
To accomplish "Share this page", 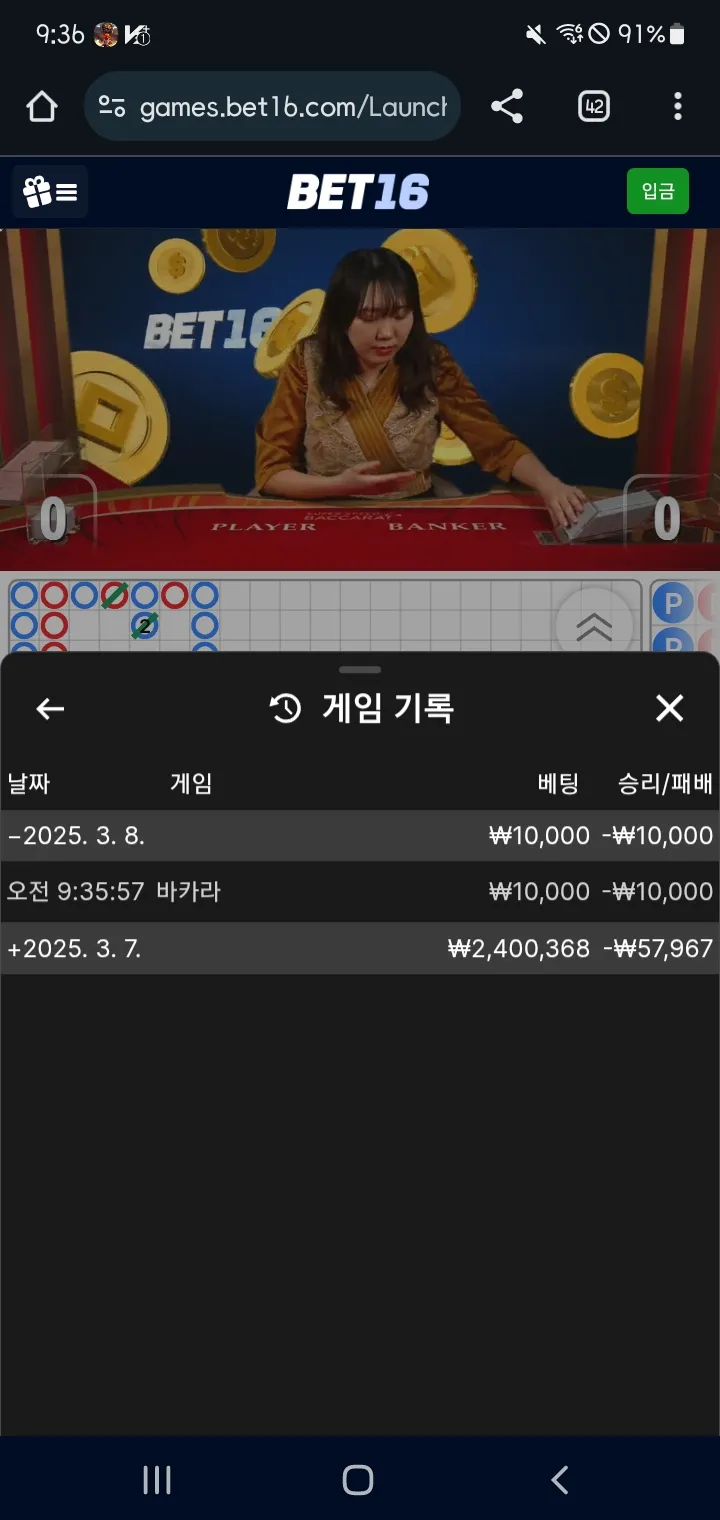I will (507, 107).
